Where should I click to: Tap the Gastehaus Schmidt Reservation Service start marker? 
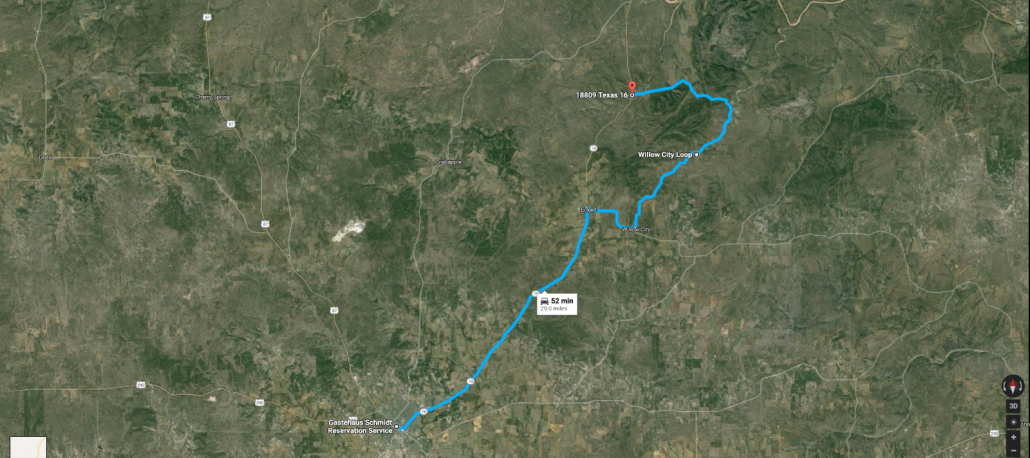[397, 428]
